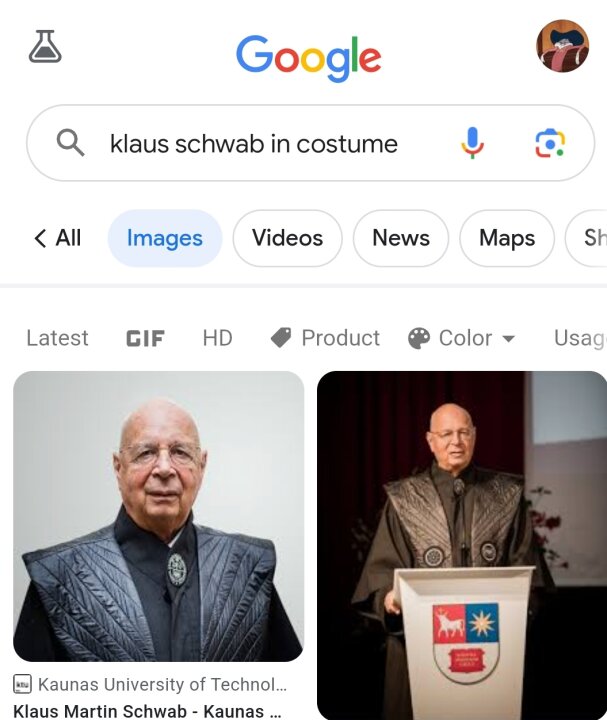
Task: Tap the search box with query text
Action: point(254,144)
